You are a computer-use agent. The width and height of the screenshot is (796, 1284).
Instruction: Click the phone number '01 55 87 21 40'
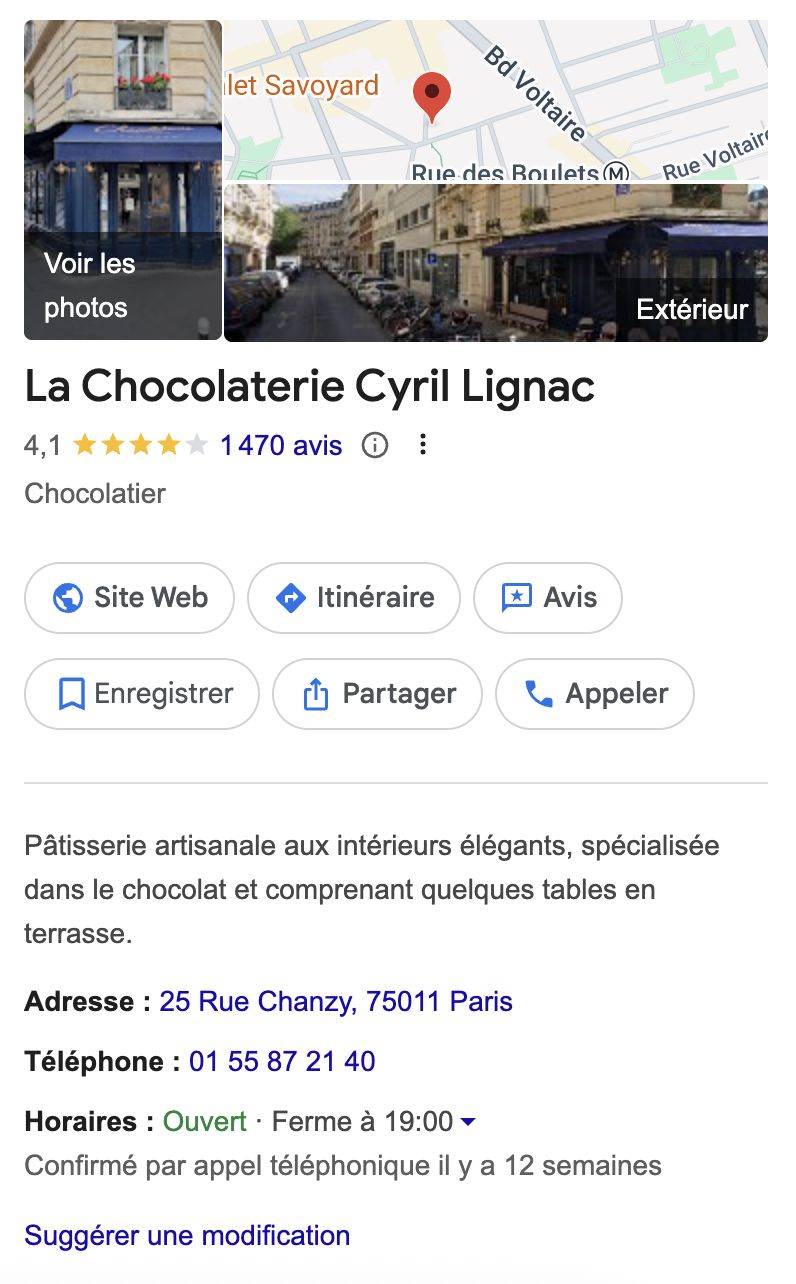point(282,1061)
